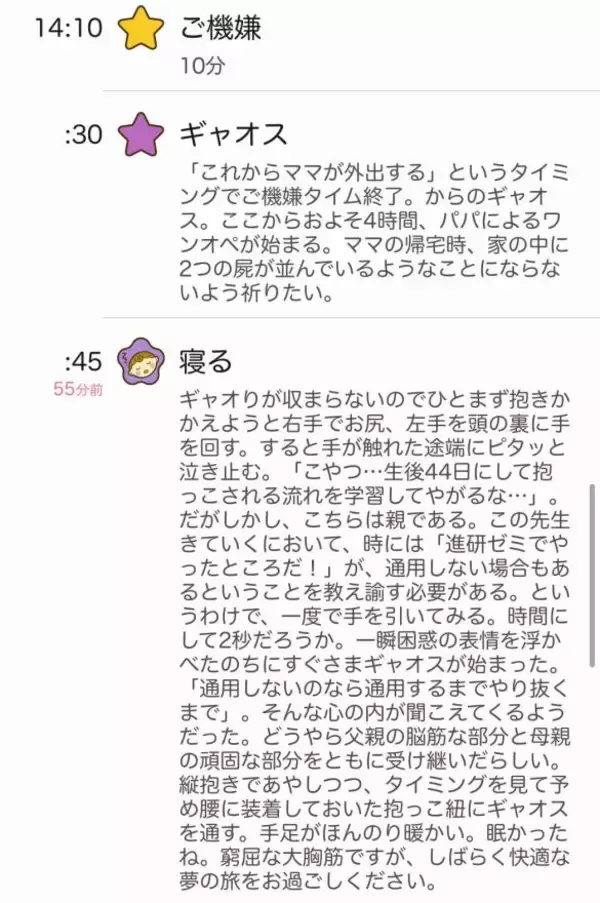600x903 pixels.
Task: Open the :45 寝る log entry
Action: tap(205, 360)
